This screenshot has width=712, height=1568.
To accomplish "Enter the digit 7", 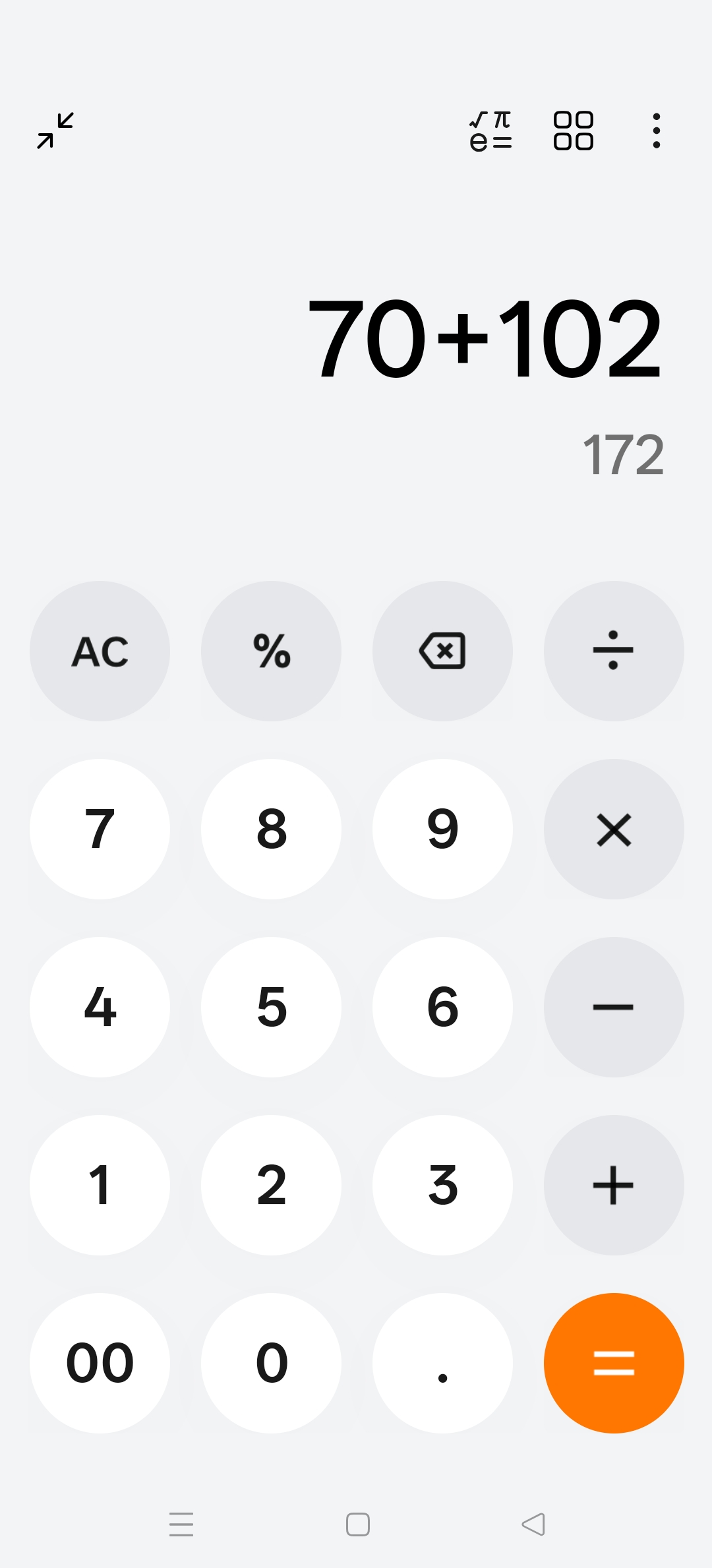I will point(100,829).
